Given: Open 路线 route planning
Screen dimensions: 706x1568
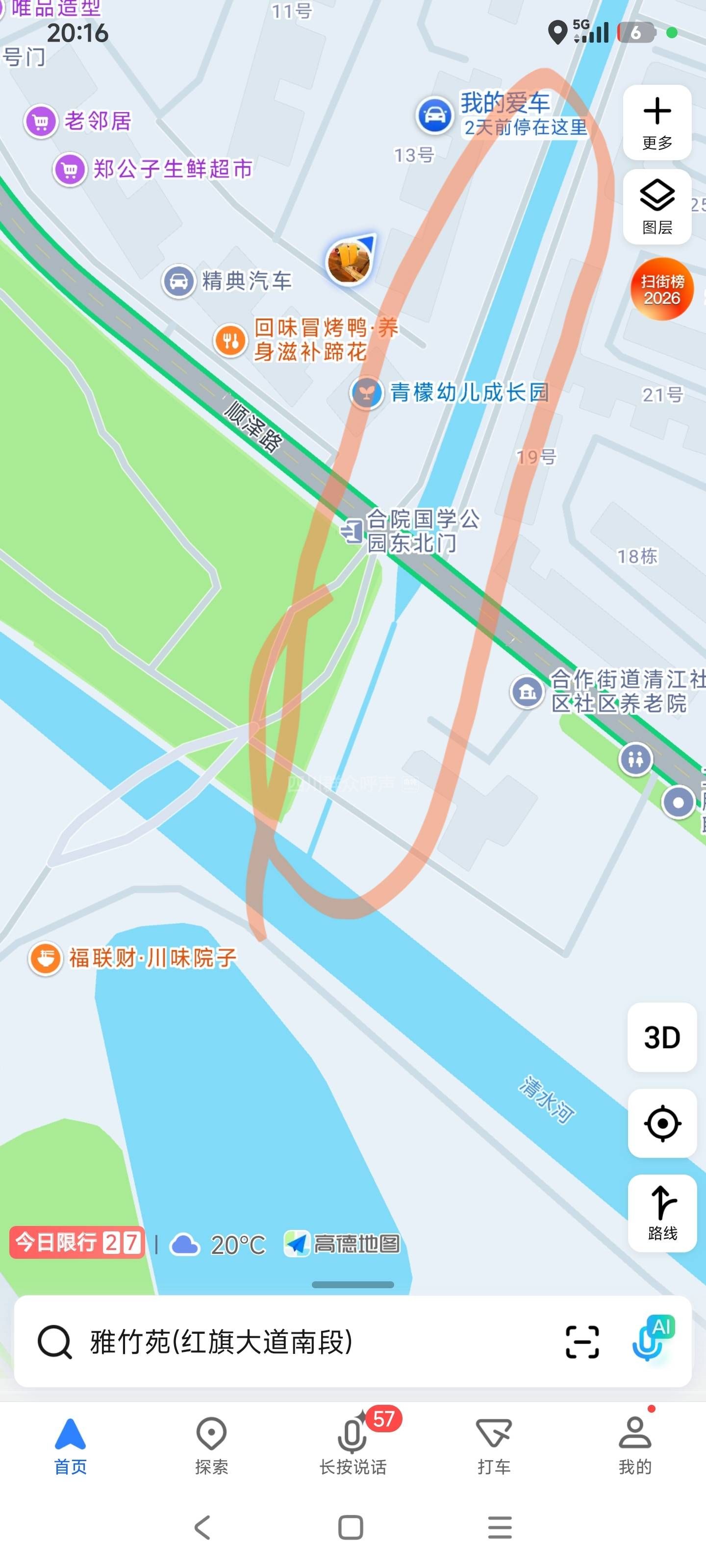Looking at the screenshot, I should tap(661, 1213).
